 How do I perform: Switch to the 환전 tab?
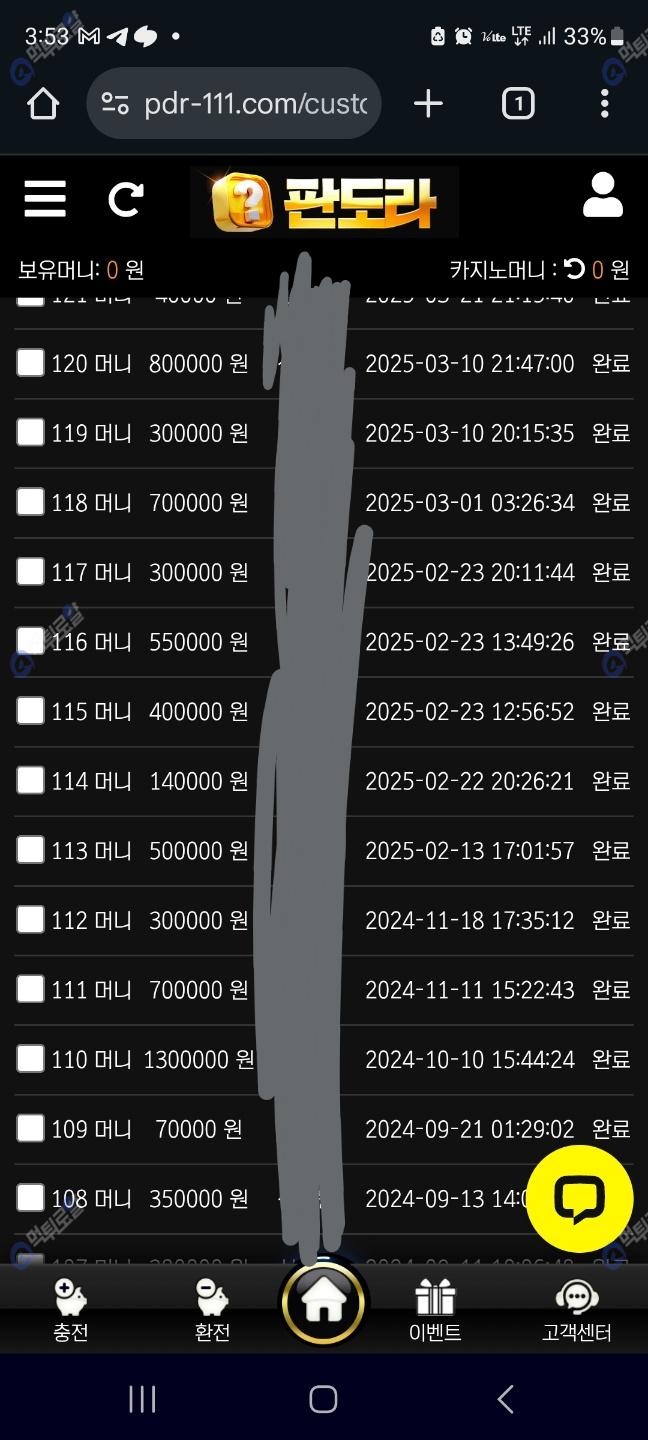(x=212, y=1310)
